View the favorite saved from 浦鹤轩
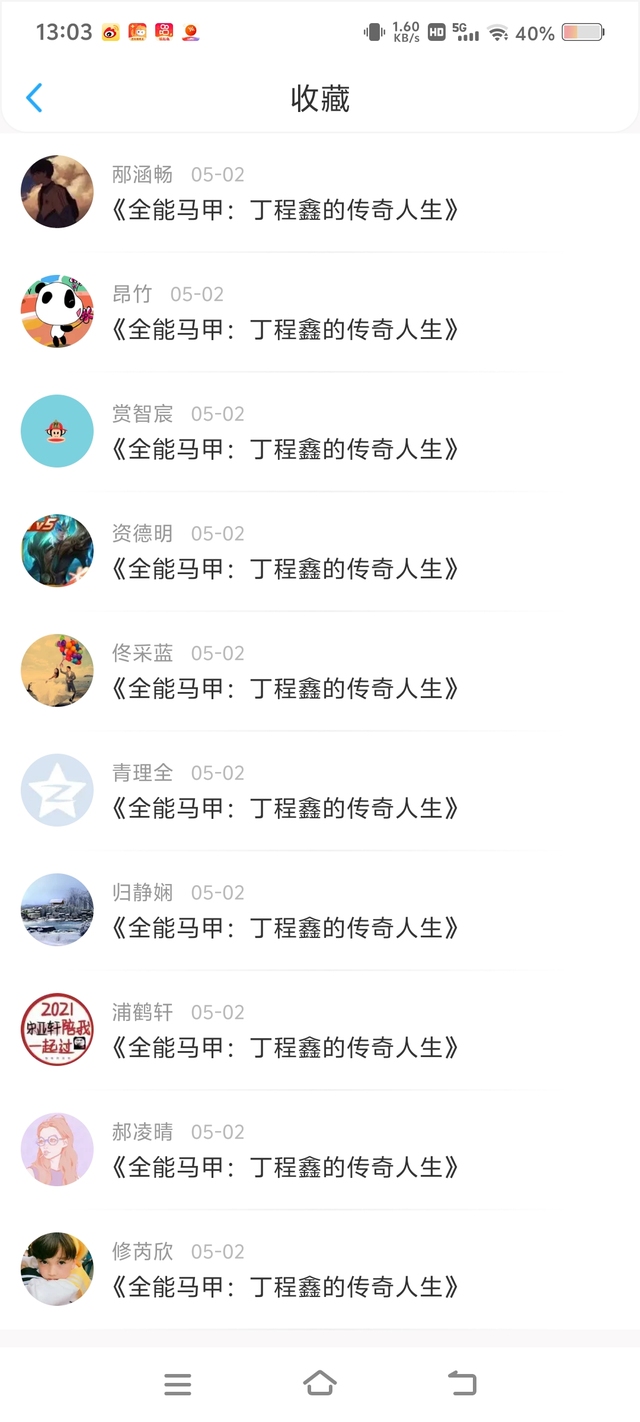The height and width of the screenshot is (1422, 640). [x=285, y=1048]
